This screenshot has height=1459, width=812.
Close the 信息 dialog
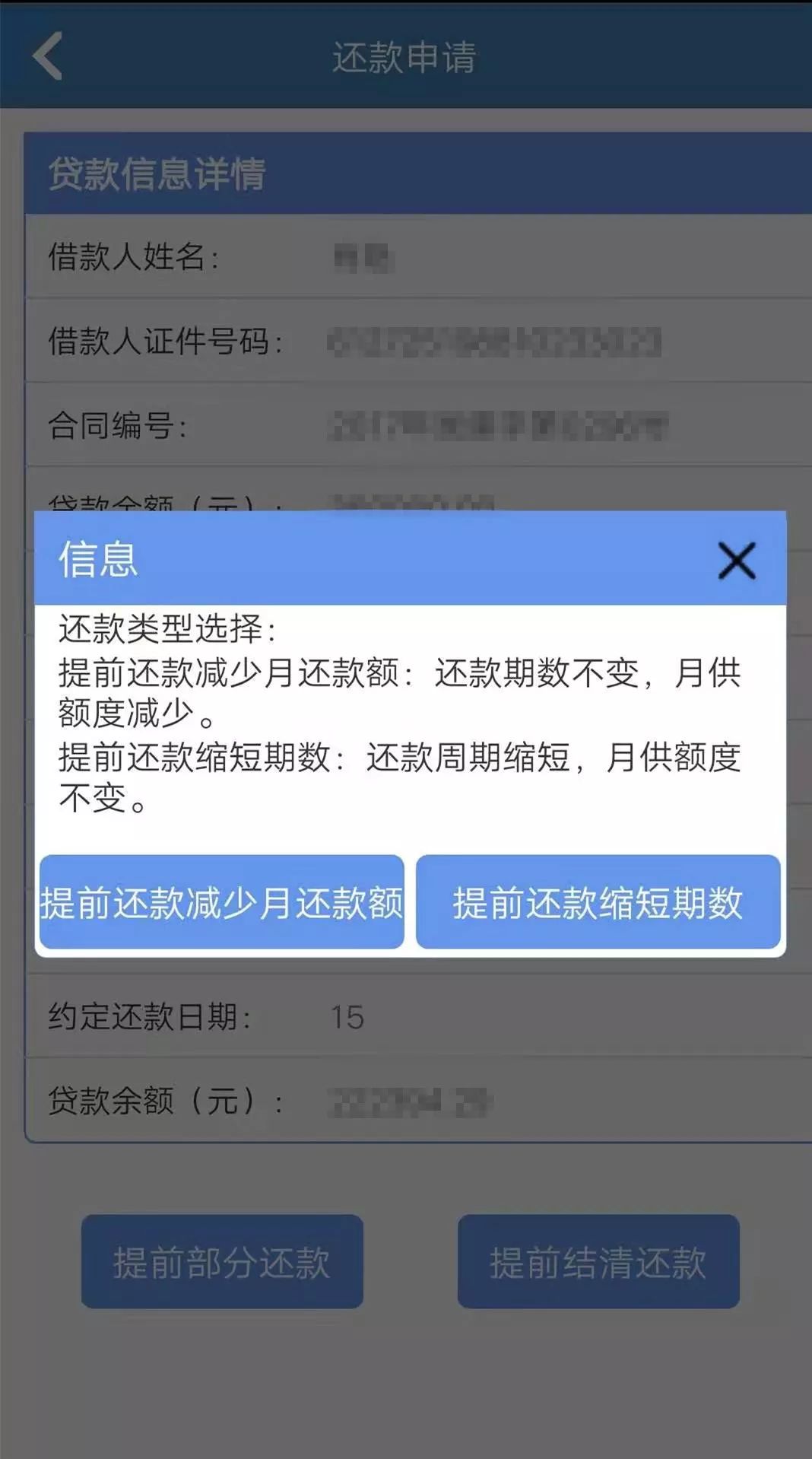736,561
